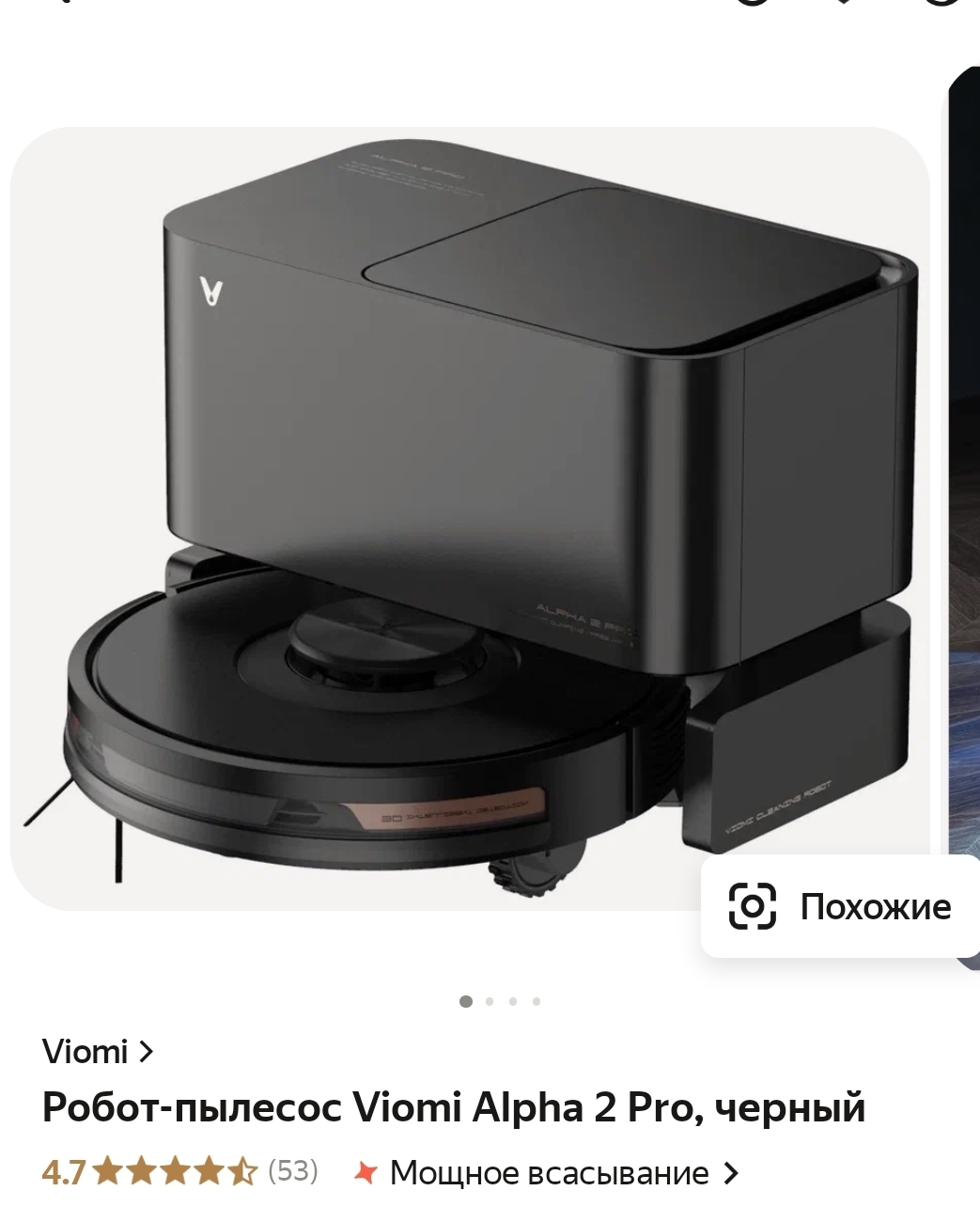Open the Viomi brand page
Image resolution: width=980 pixels, height=1222 pixels.
tap(97, 1051)
